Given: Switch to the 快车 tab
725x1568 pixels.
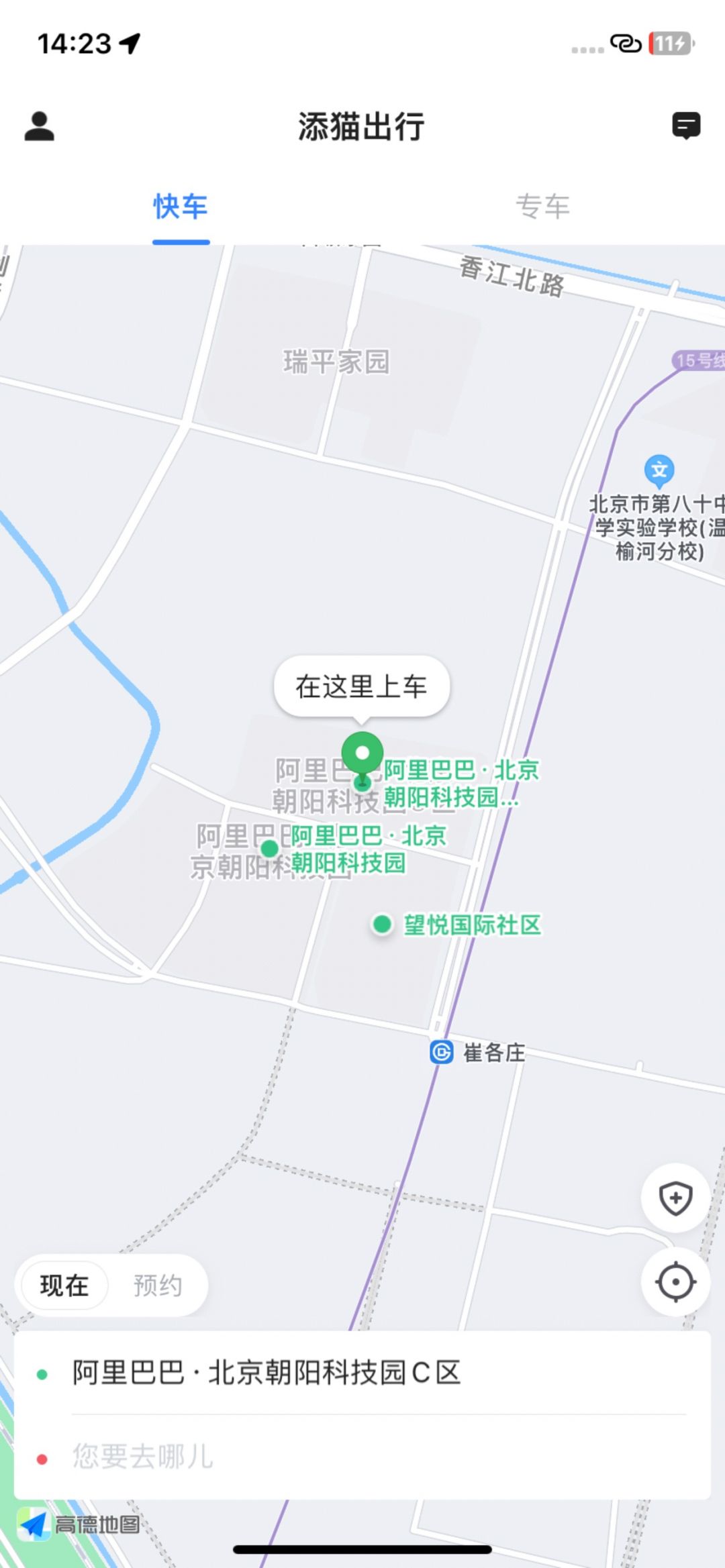Looking at the screenshot, I should coord(181,207).
